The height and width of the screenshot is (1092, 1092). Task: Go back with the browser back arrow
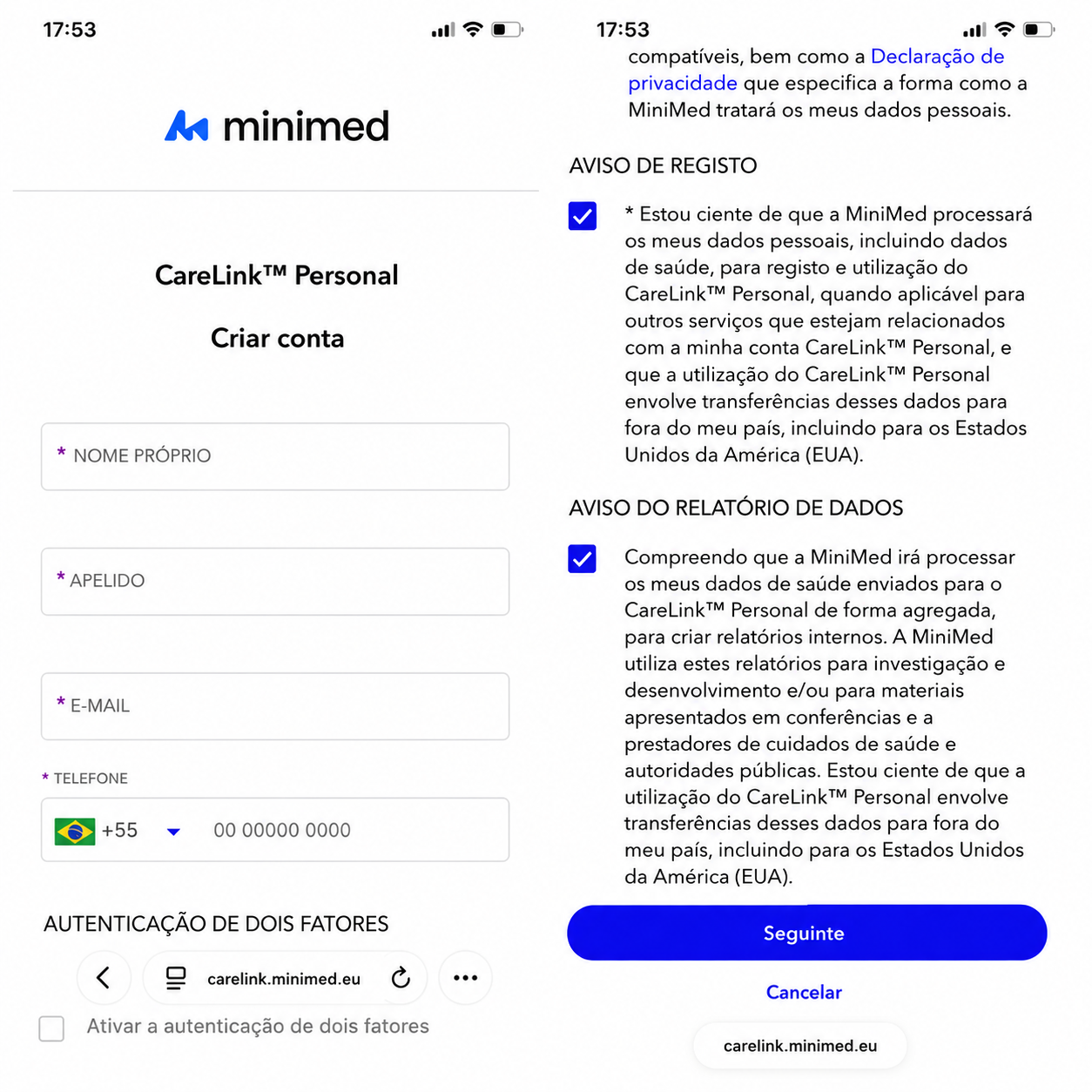104,978
